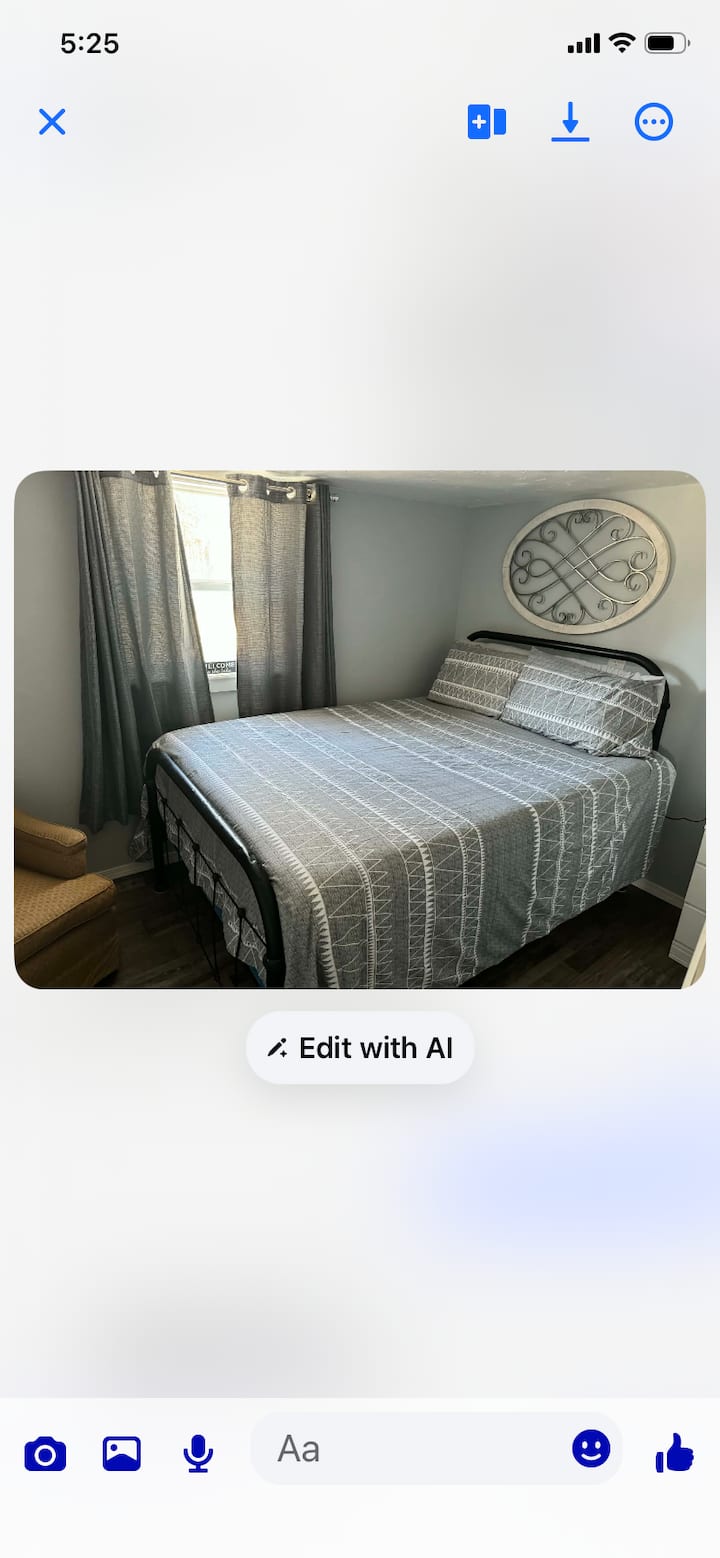
Task: Open the more options menu
Action: pyautogui.click(x=654, y=122)
